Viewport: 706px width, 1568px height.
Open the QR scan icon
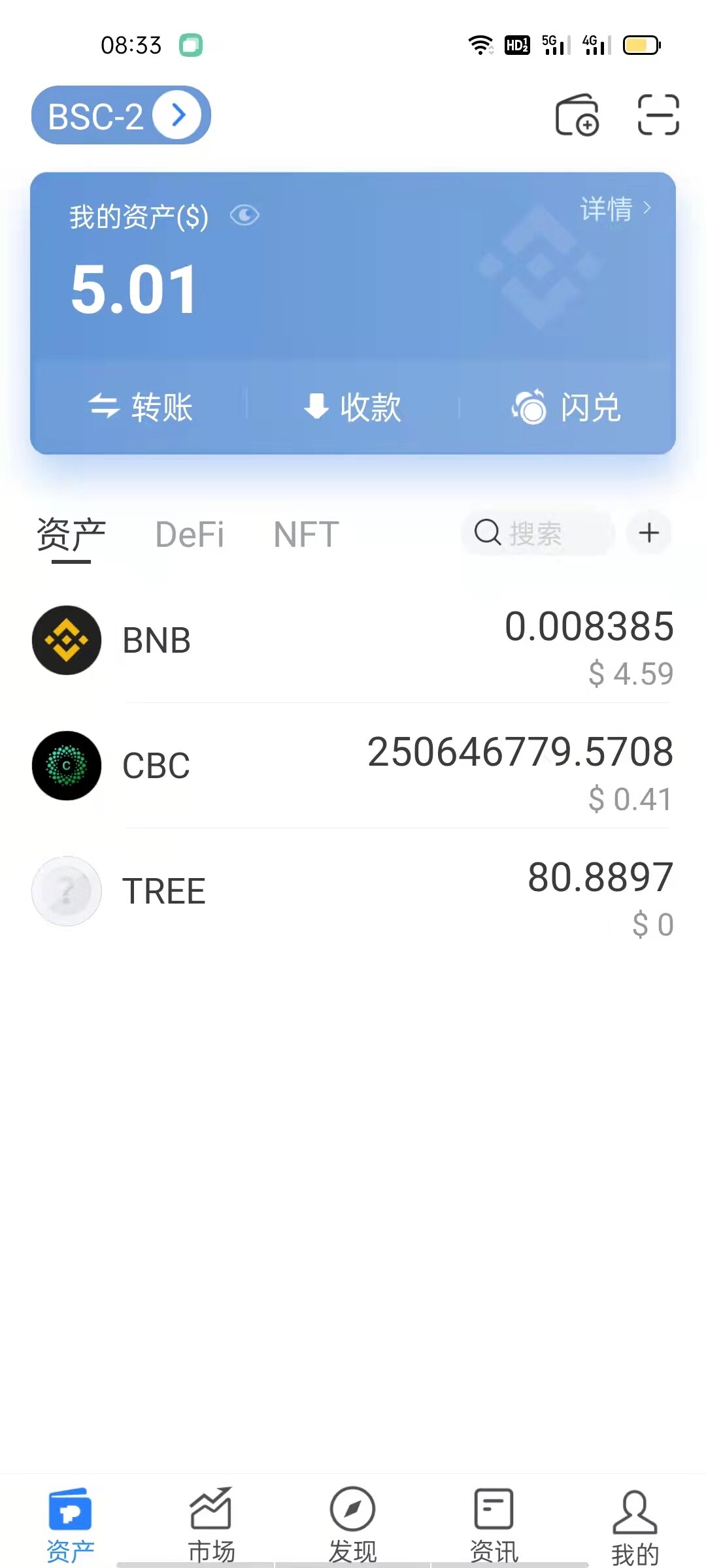click(658, 115)
